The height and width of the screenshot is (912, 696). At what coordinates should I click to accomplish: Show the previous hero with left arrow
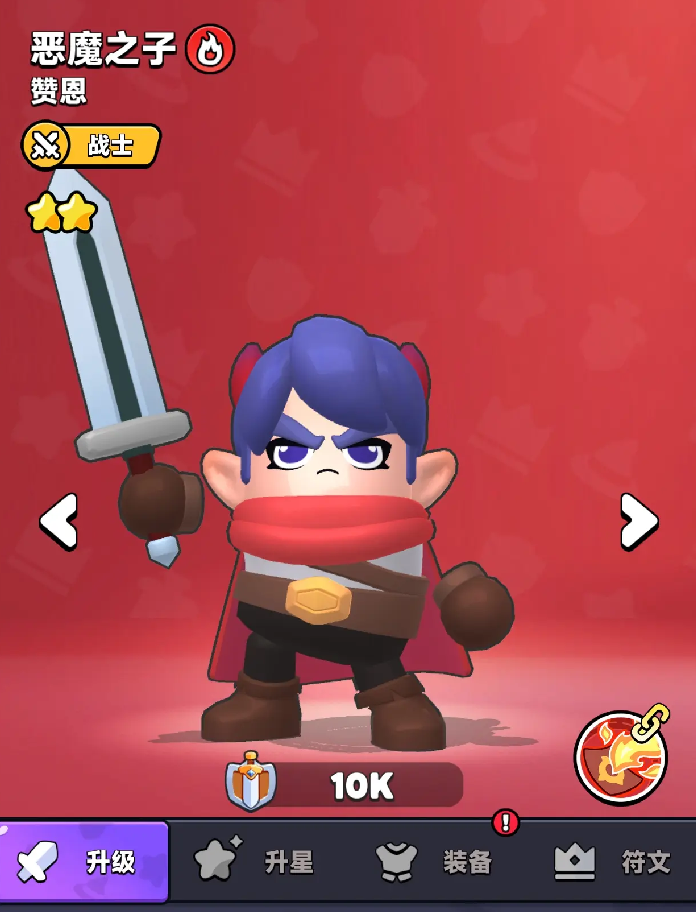click(58, 521)
